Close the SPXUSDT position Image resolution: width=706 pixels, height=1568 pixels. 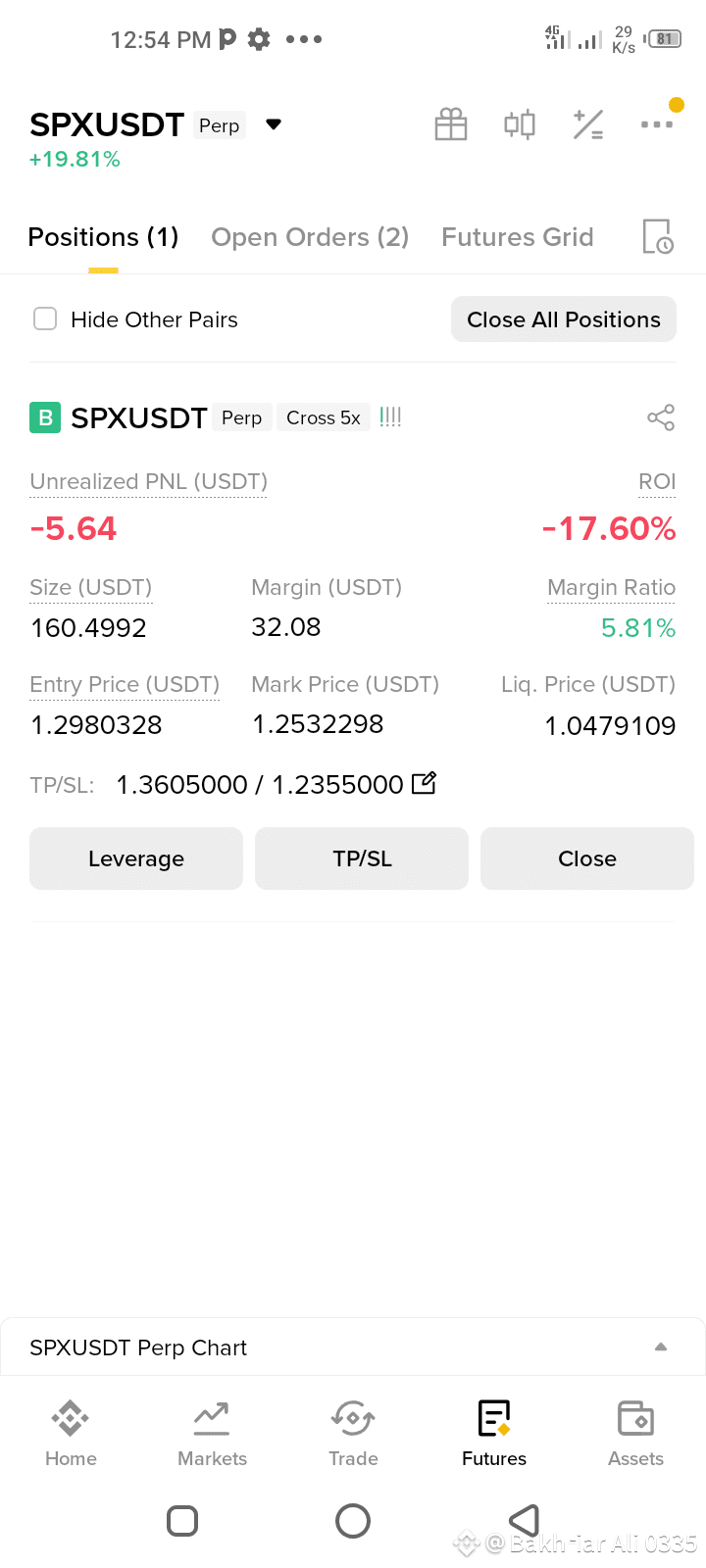(587, 858)
